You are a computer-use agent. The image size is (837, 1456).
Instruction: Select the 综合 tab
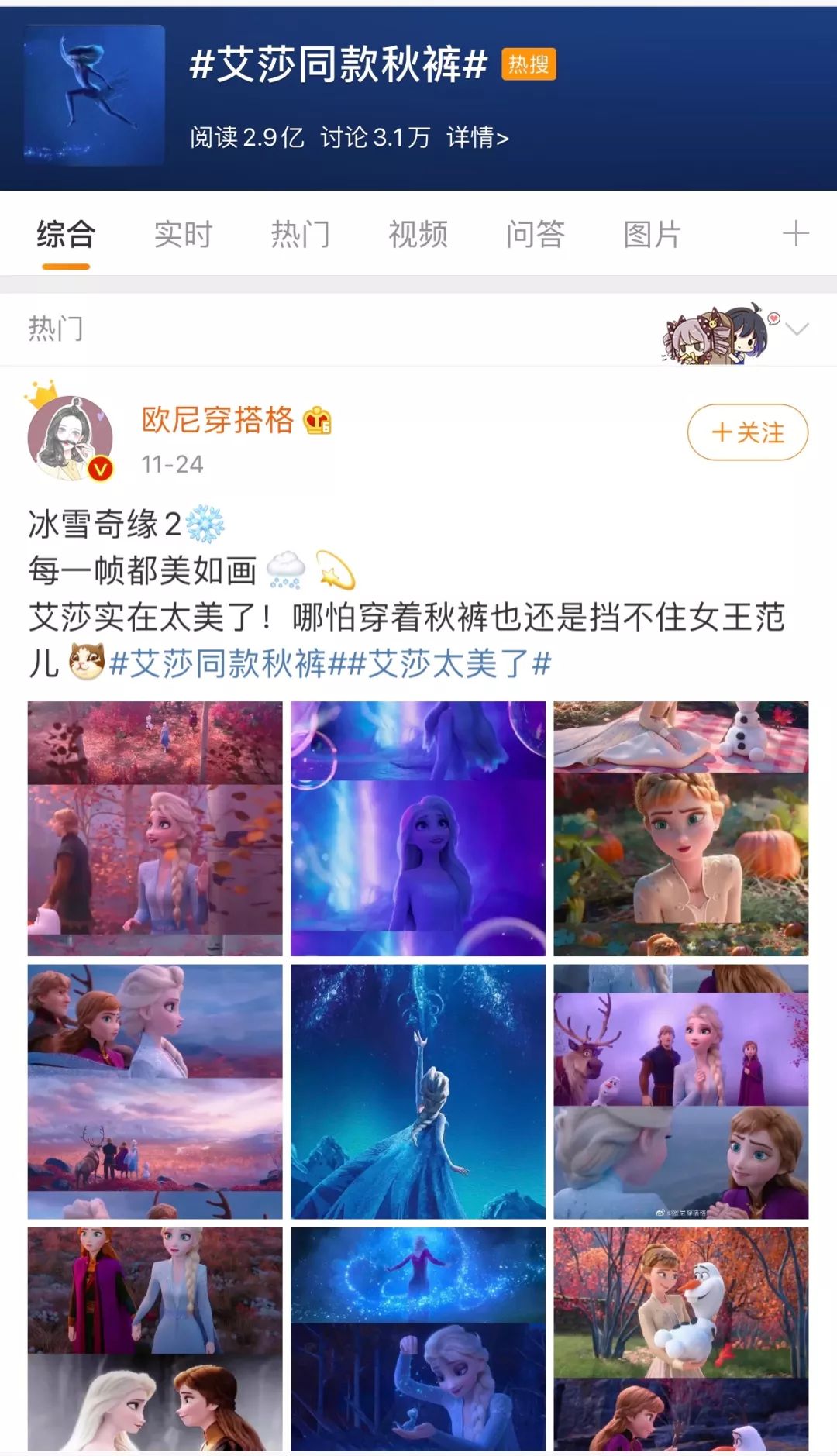[66, 234]
